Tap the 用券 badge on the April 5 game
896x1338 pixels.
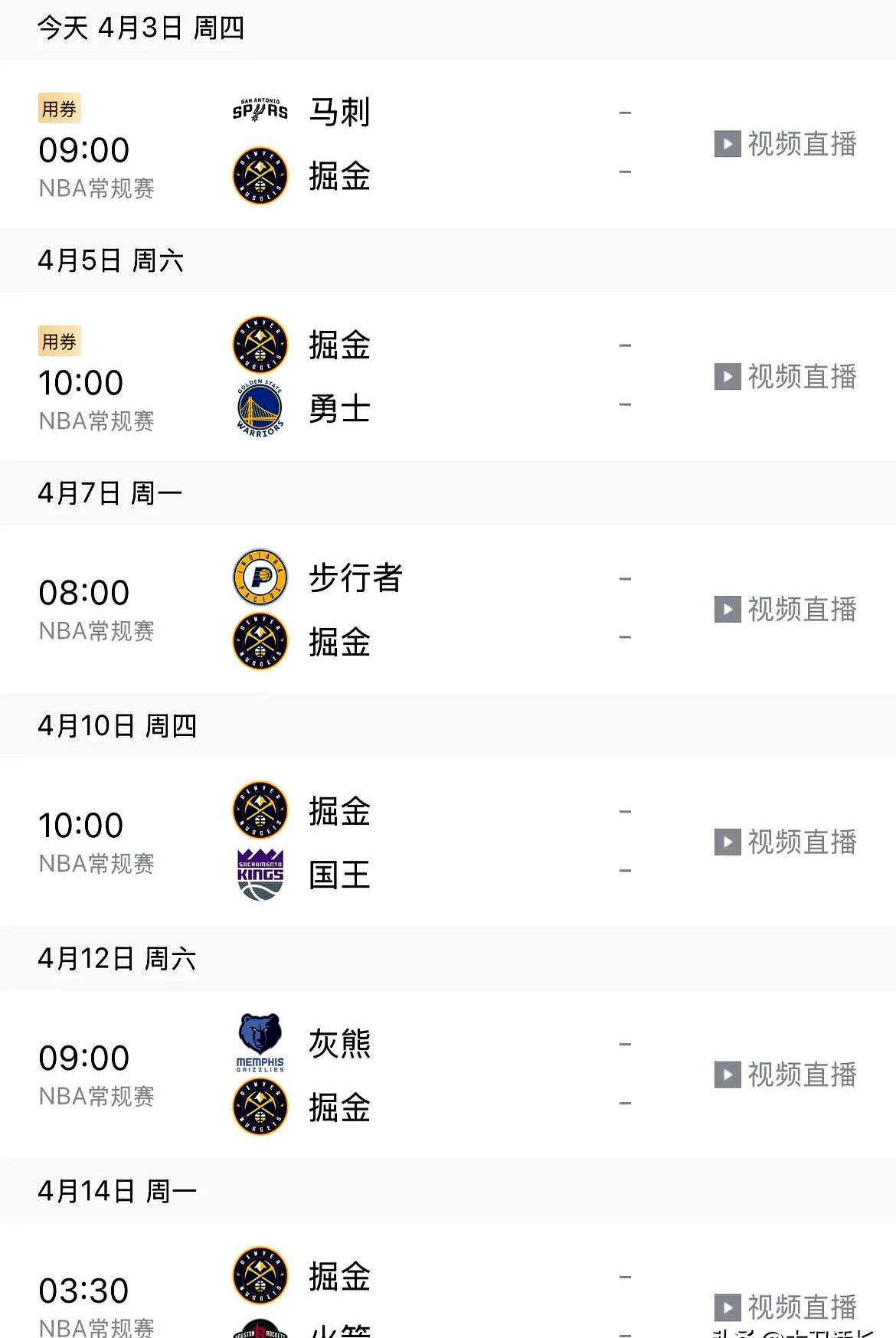pyautogui.click(x=60, y=342)
